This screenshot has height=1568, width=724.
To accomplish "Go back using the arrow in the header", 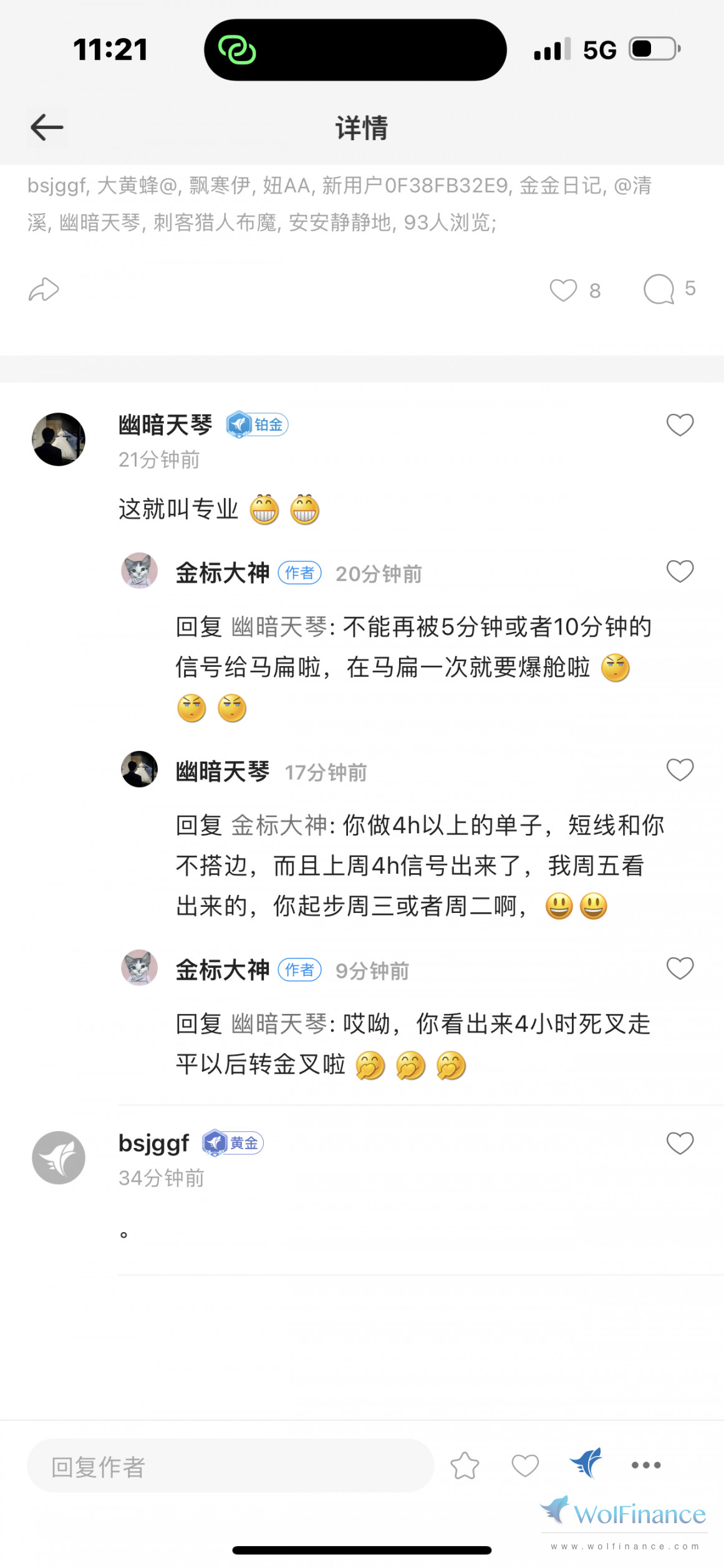I will (47, 128).
